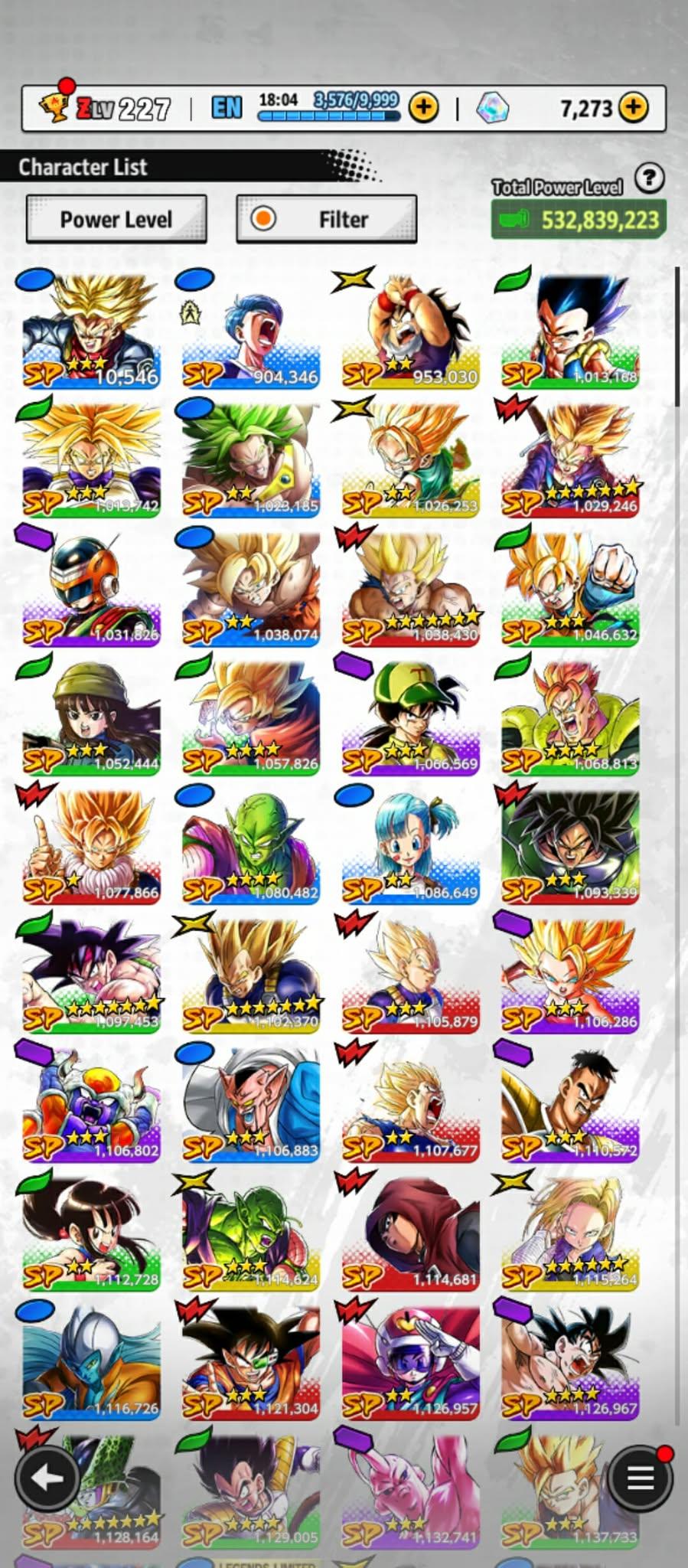Select the character with power 1,080,482
The height and width of the screenshot is (1568, 688).
pos(251,848)
